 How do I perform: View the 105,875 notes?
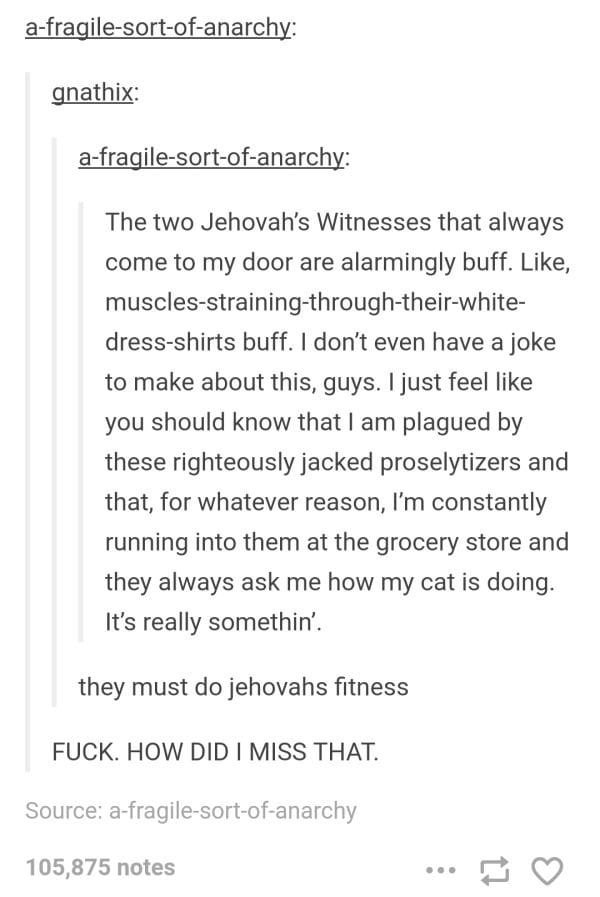100,867
